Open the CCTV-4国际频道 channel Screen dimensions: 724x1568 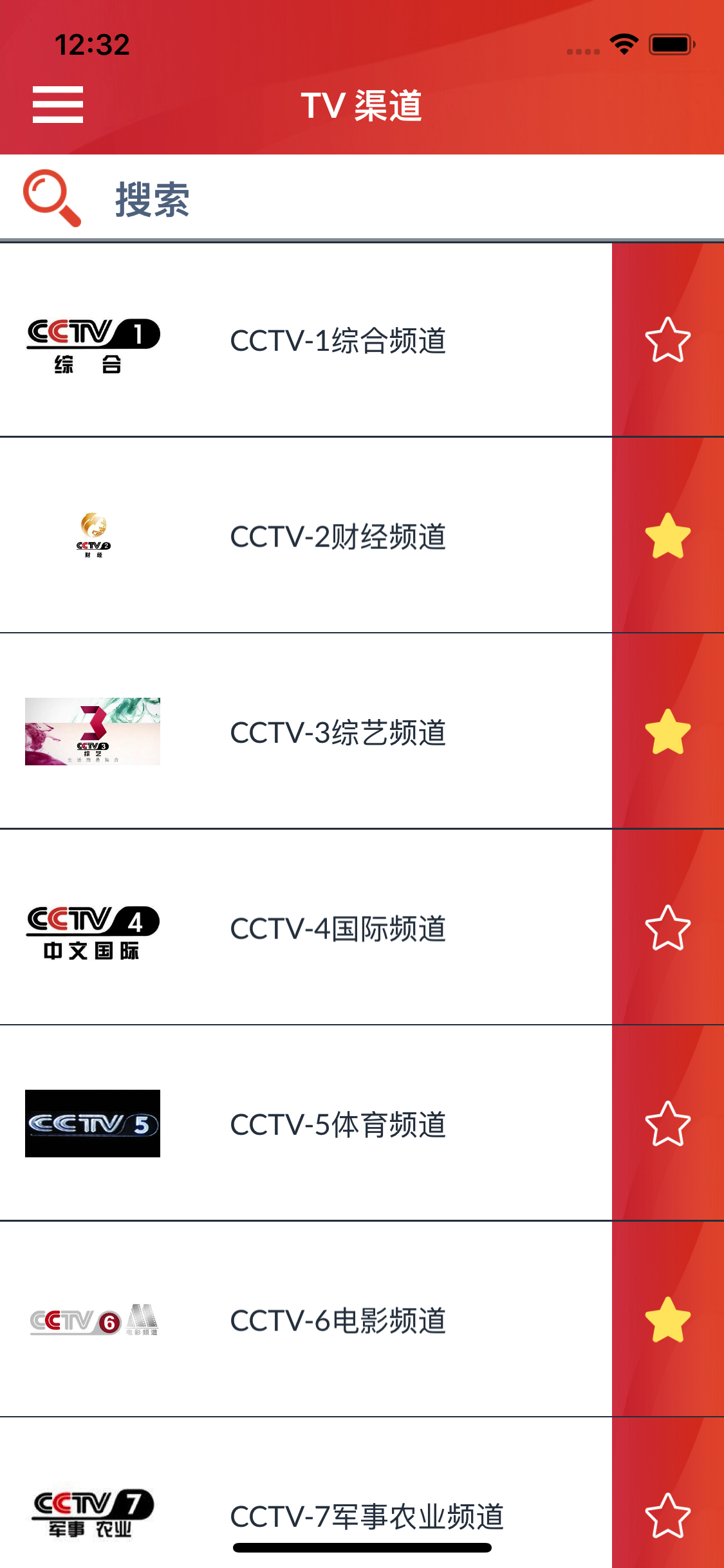[x=306, y=928]
